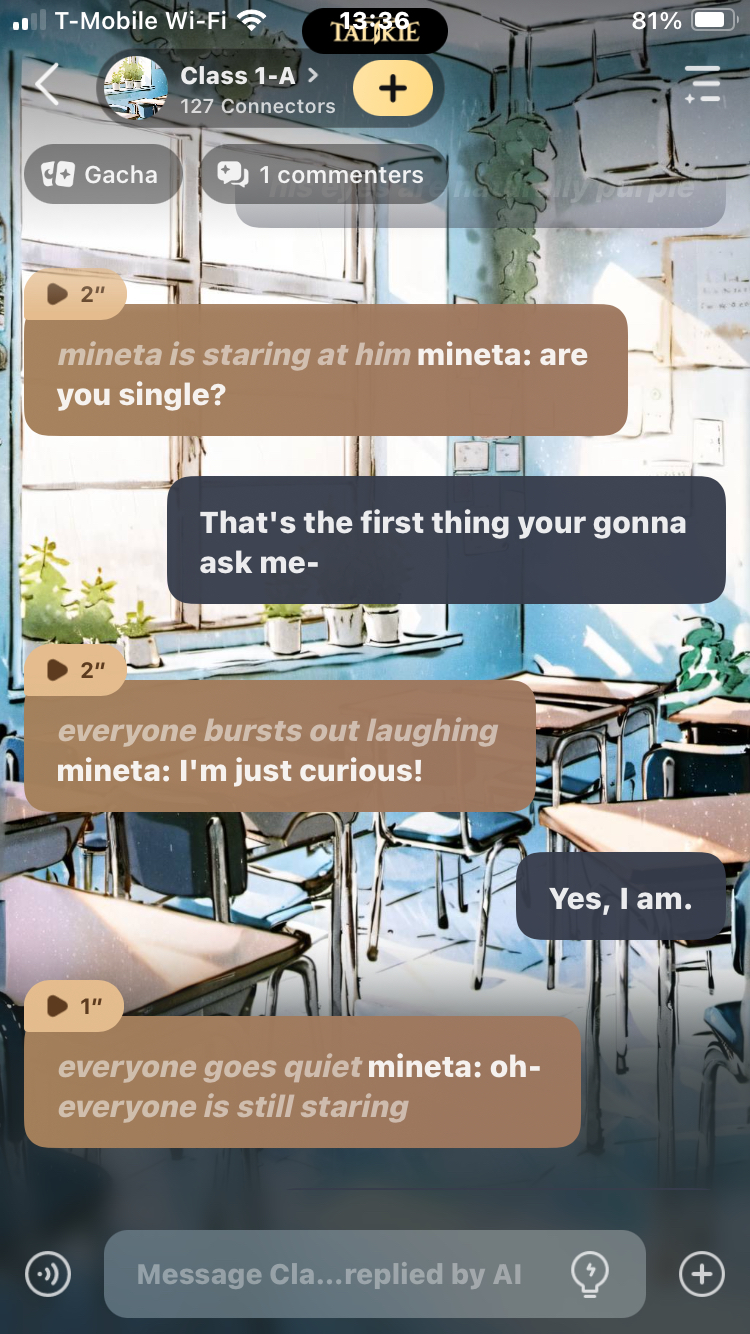
Task: Get a reply suggestion via lightbulb
Action: click(589, 1274)
